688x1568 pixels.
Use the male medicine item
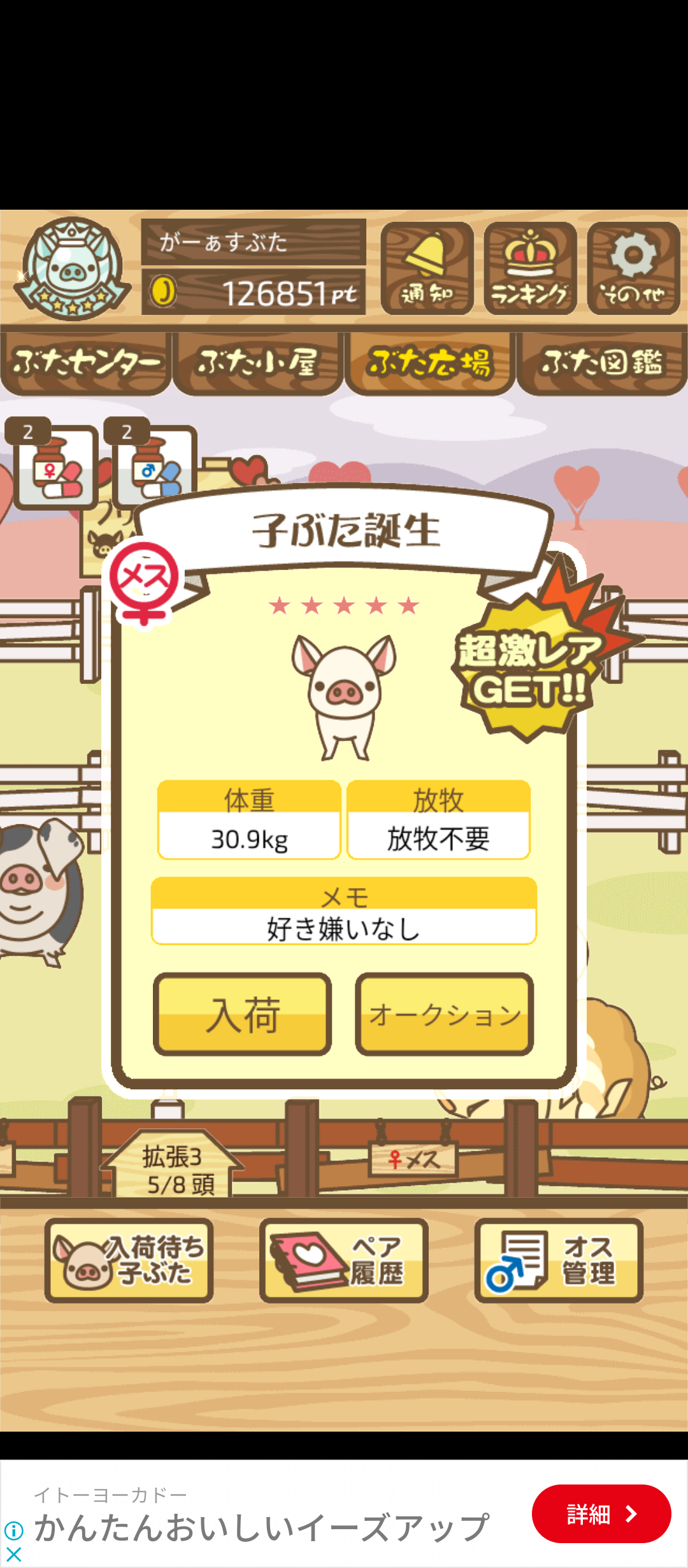[x=153, y=467]
